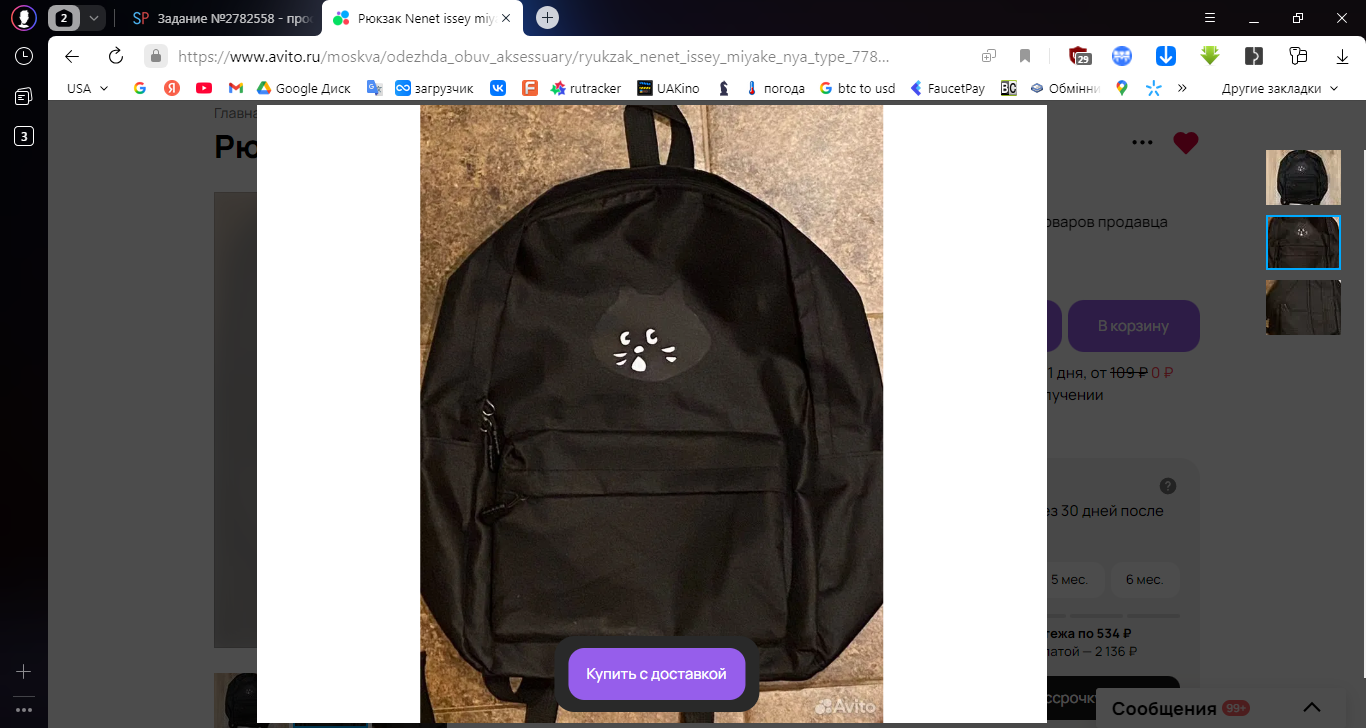
Task: Expand the Другие закладки folder
Action: coord(1279,88)
